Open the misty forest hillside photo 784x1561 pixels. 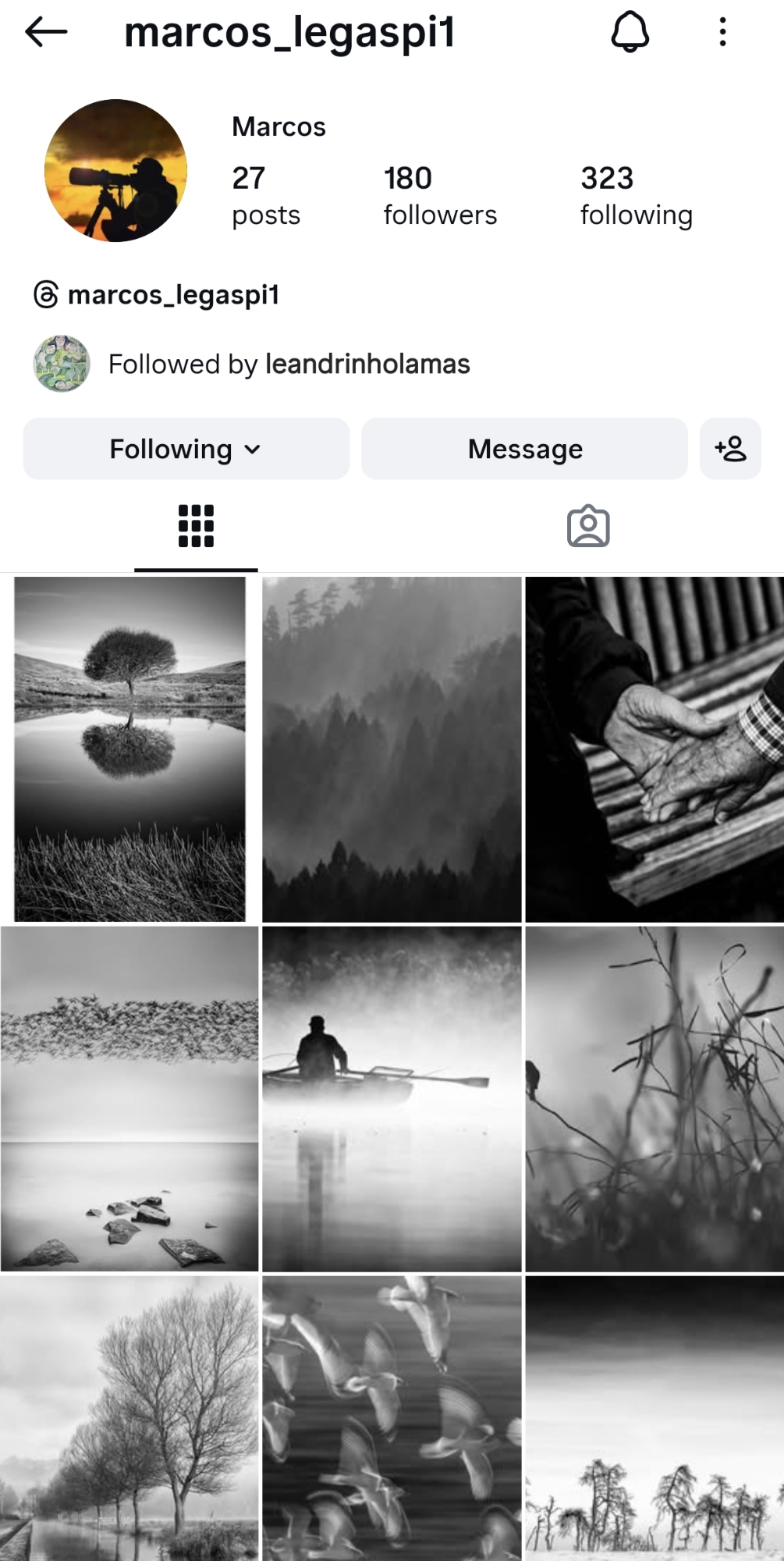(x=392, y=749)
